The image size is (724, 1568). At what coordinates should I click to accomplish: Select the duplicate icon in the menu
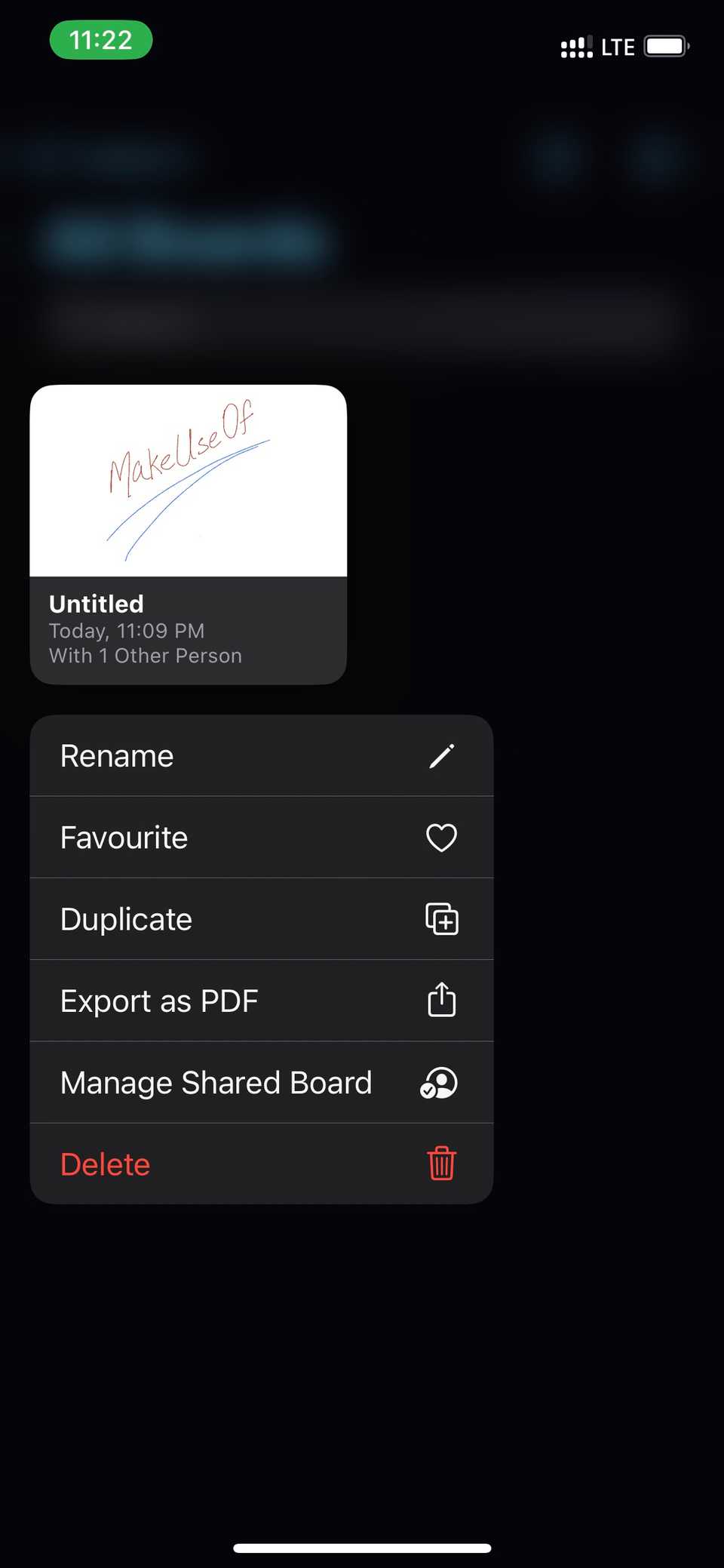click(442, 919)
